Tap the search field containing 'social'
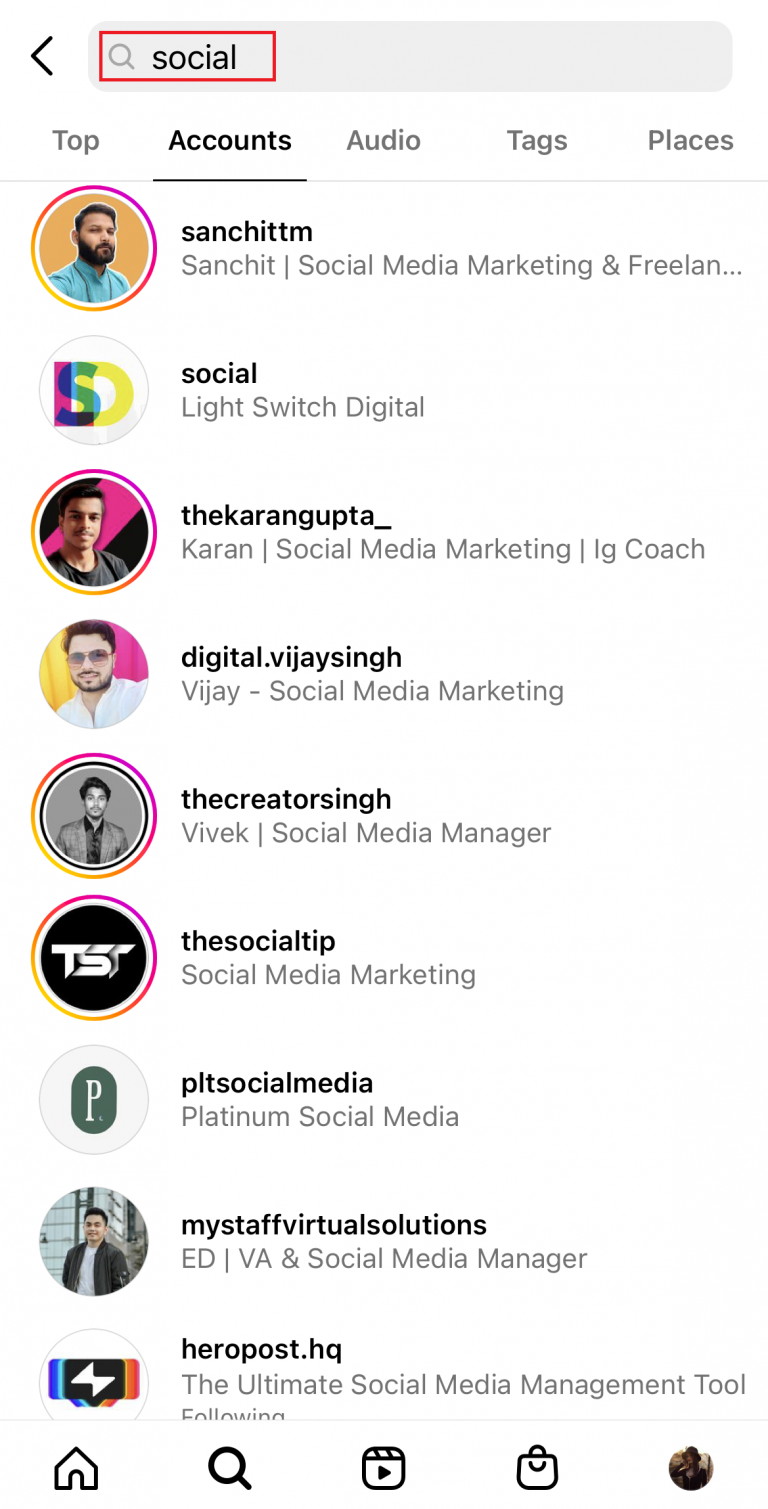768x1509 pixels. coord(410,57)
